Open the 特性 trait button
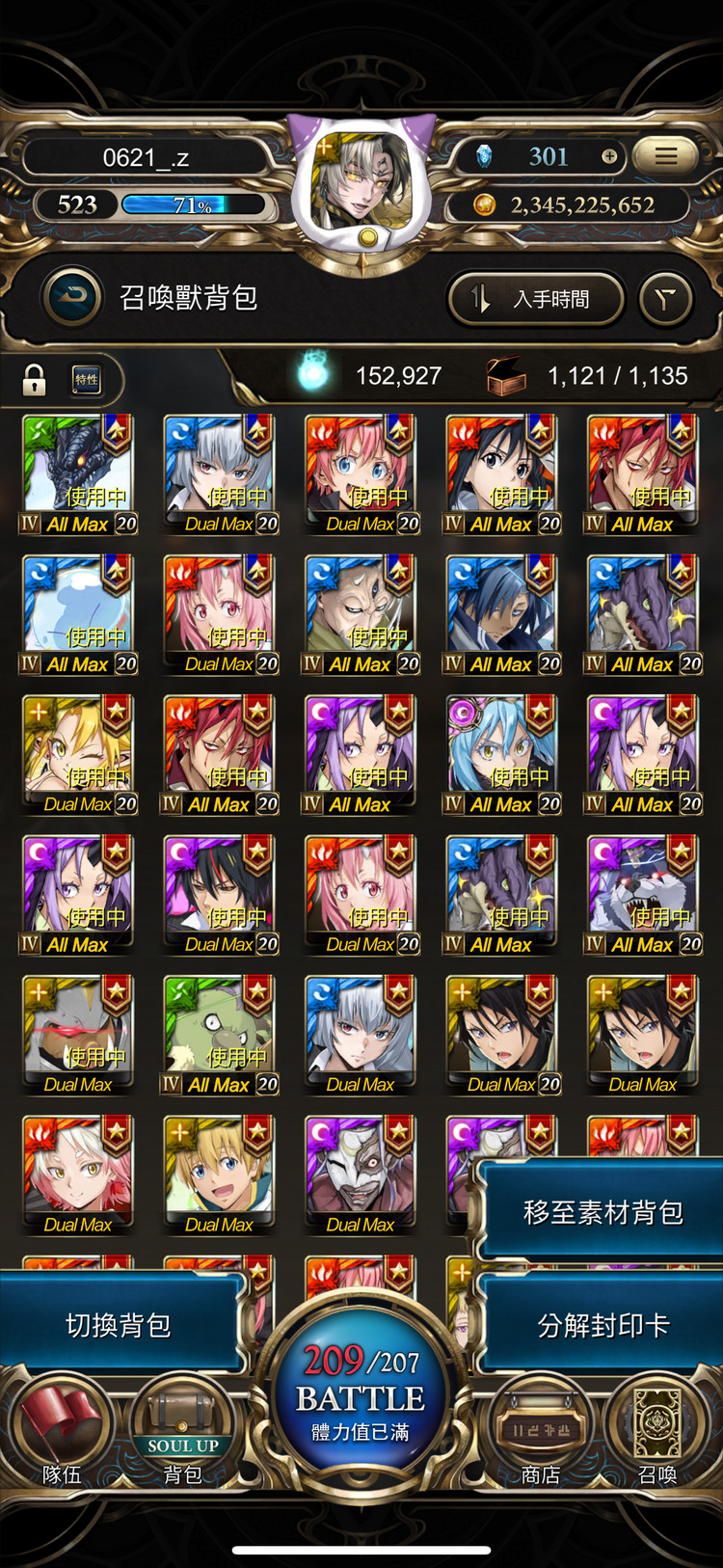 tap(87, 380)
